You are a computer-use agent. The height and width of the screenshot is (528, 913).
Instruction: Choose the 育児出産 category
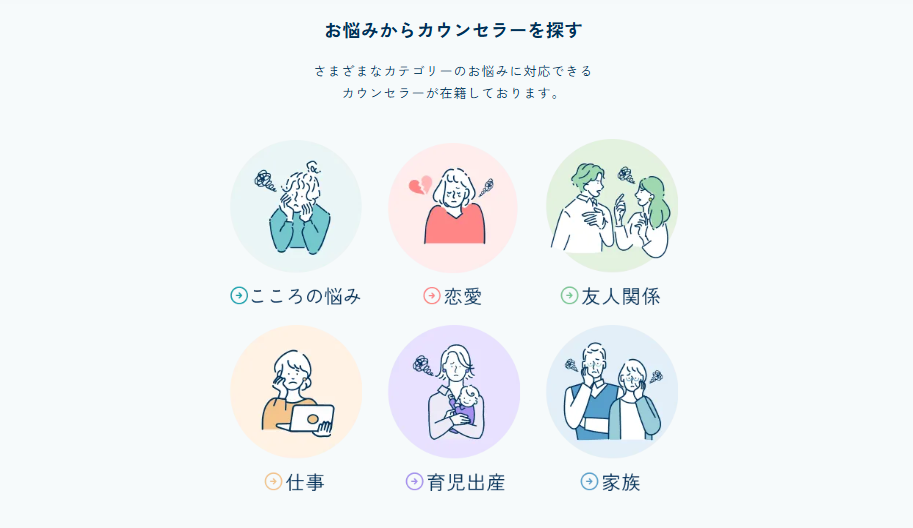455,482
